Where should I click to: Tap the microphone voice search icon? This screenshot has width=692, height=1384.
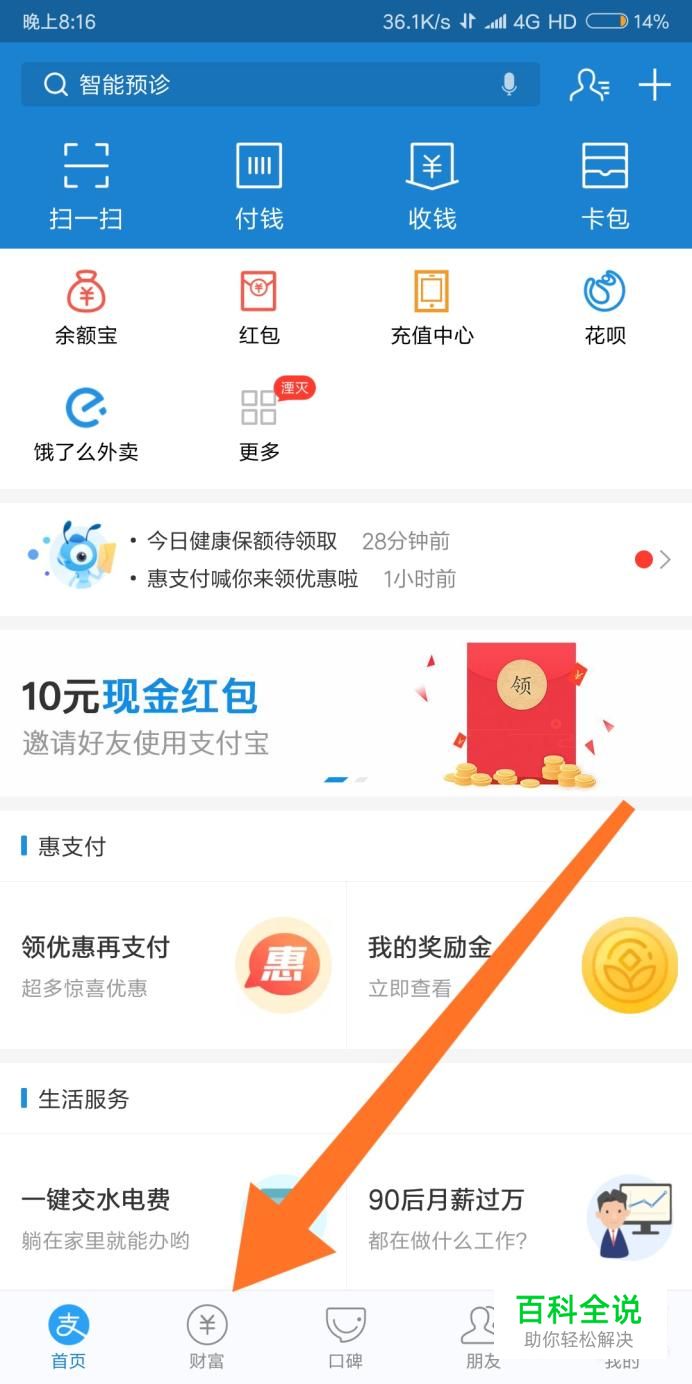(509, 85)
